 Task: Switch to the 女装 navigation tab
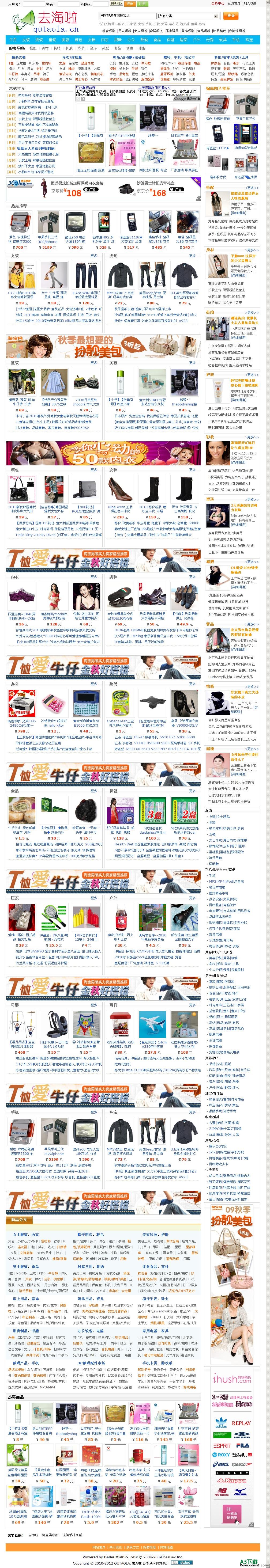tap(26, 40)
